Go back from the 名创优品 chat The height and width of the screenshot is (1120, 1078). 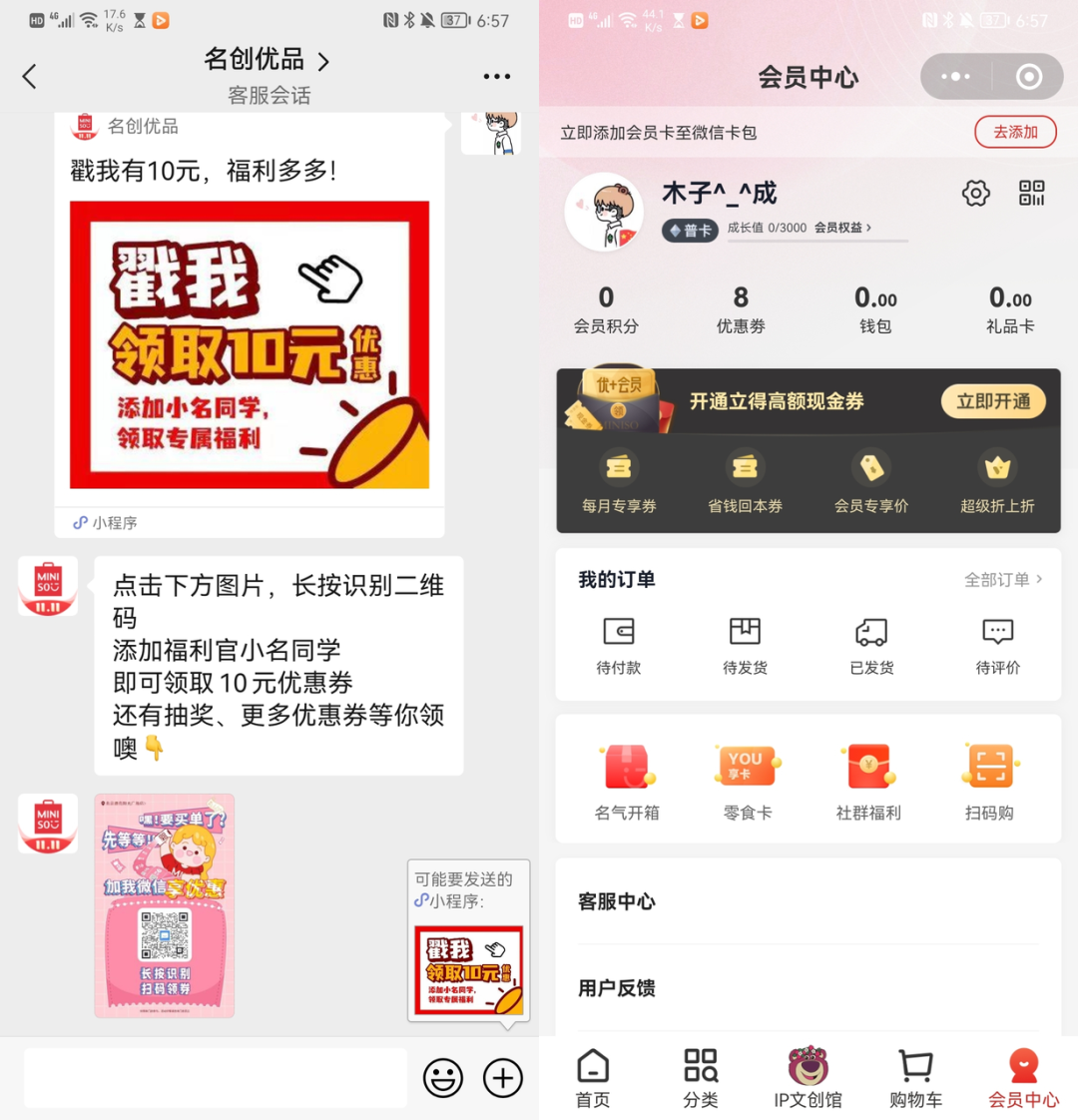[30, 76]
